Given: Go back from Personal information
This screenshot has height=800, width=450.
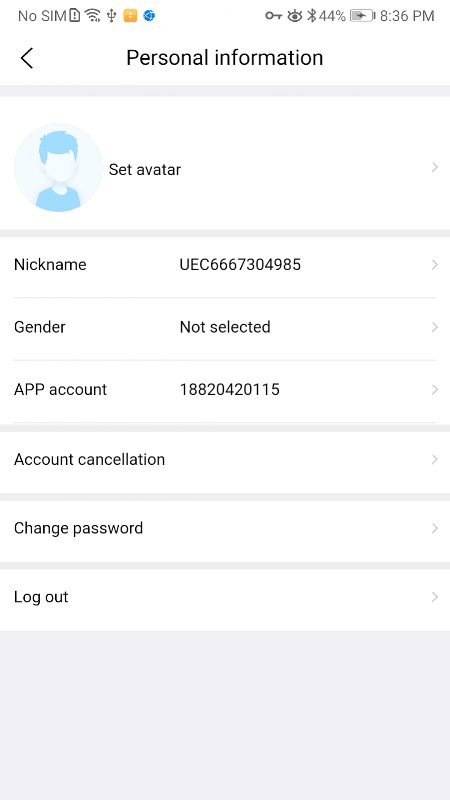Looking at the screenshot, I should [x=27, y=58].
